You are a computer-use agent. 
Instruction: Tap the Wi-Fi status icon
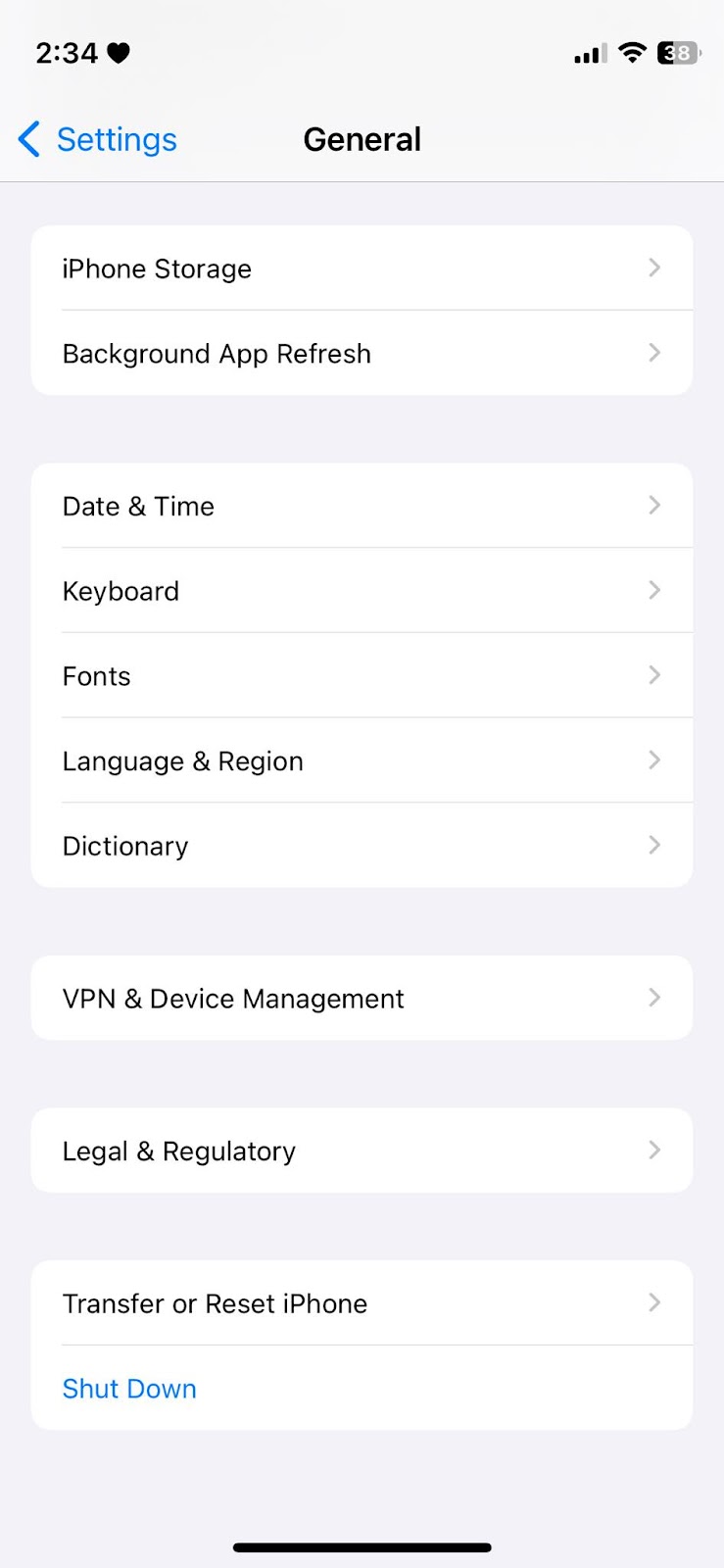[632, 53]
